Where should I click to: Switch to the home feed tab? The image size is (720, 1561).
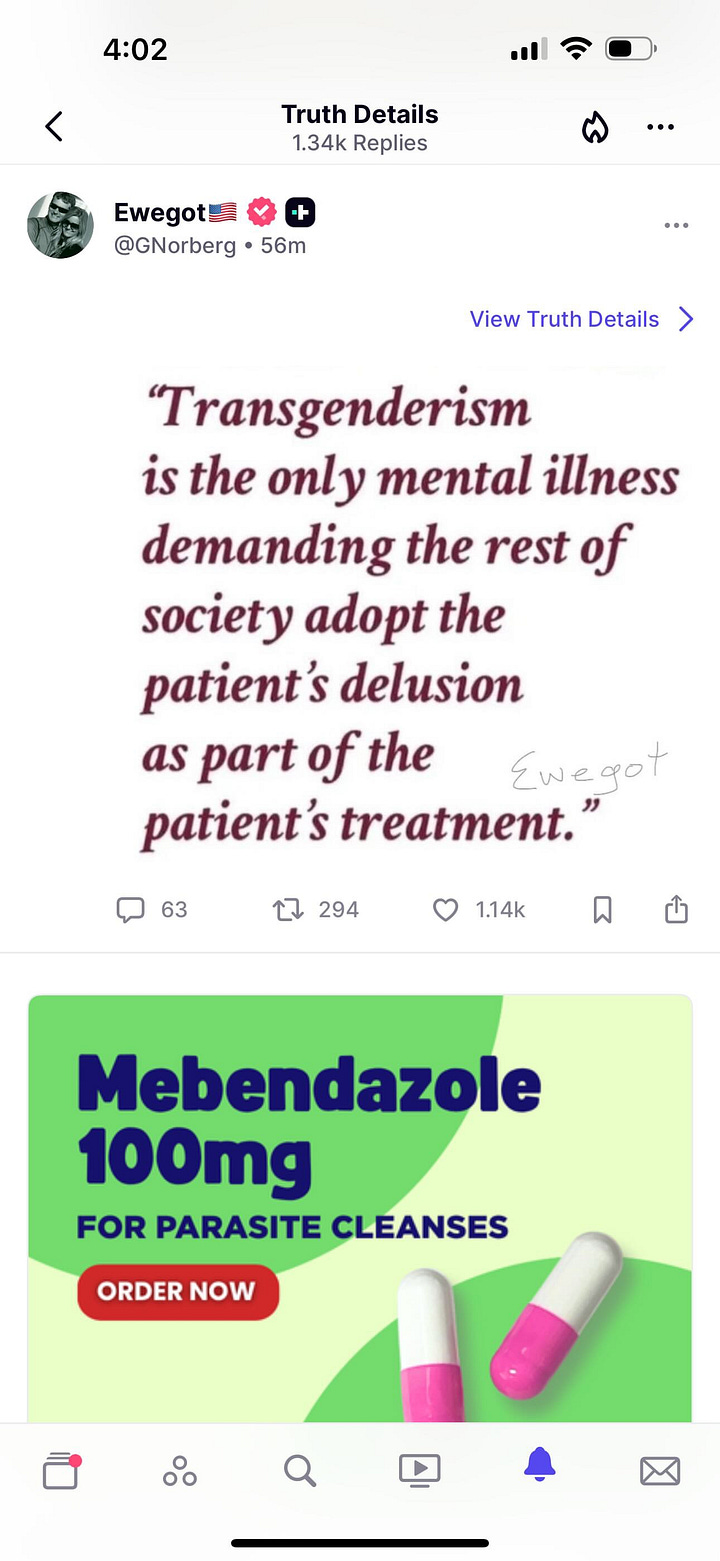(61, 1470)
